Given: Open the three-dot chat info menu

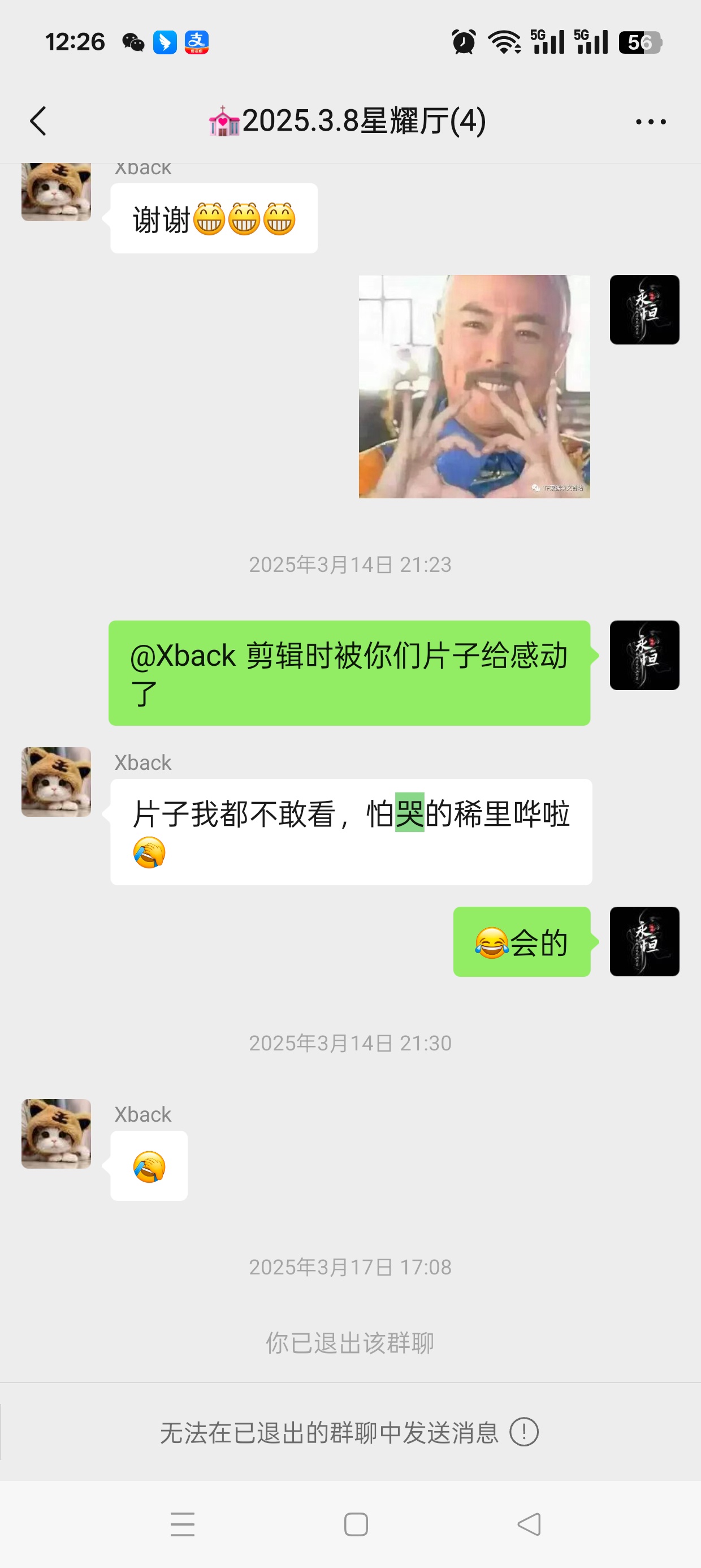Looking at the screenshot, I should [650, 122].
